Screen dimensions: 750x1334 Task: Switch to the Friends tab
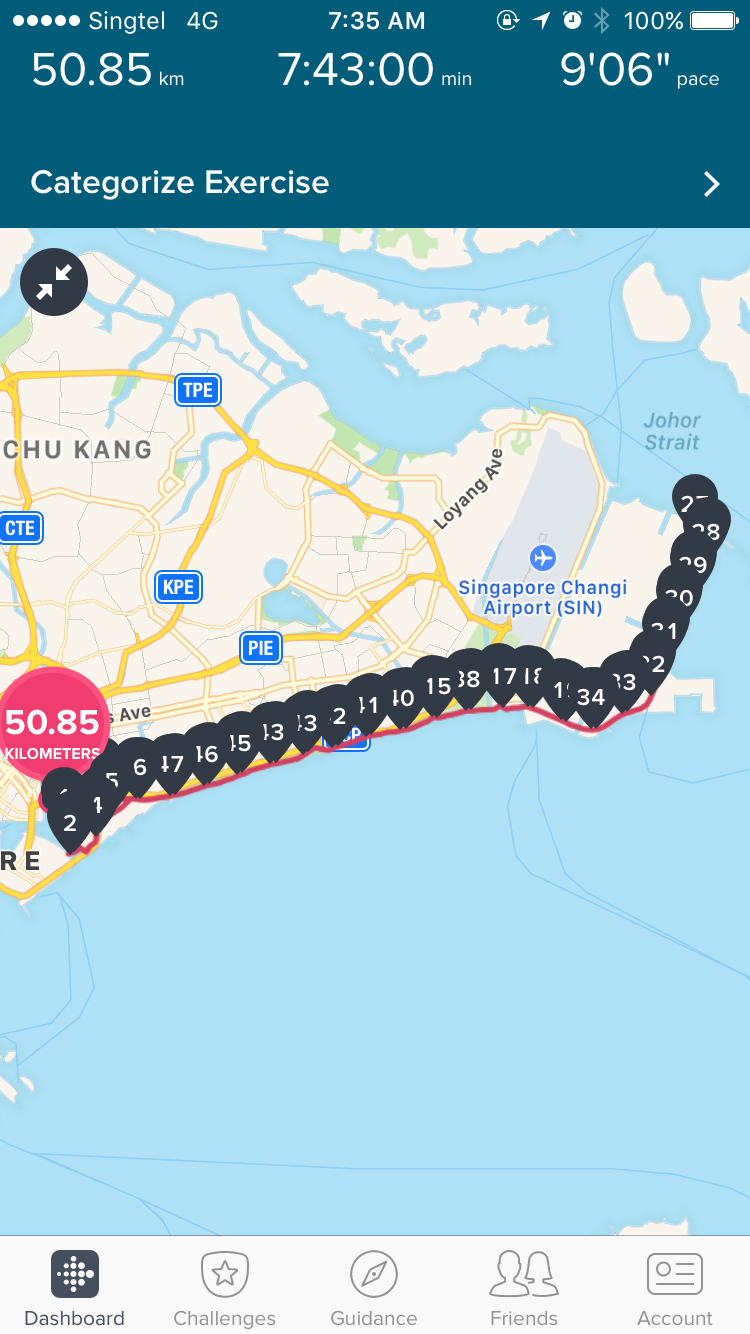click(x=524, y=1288)
